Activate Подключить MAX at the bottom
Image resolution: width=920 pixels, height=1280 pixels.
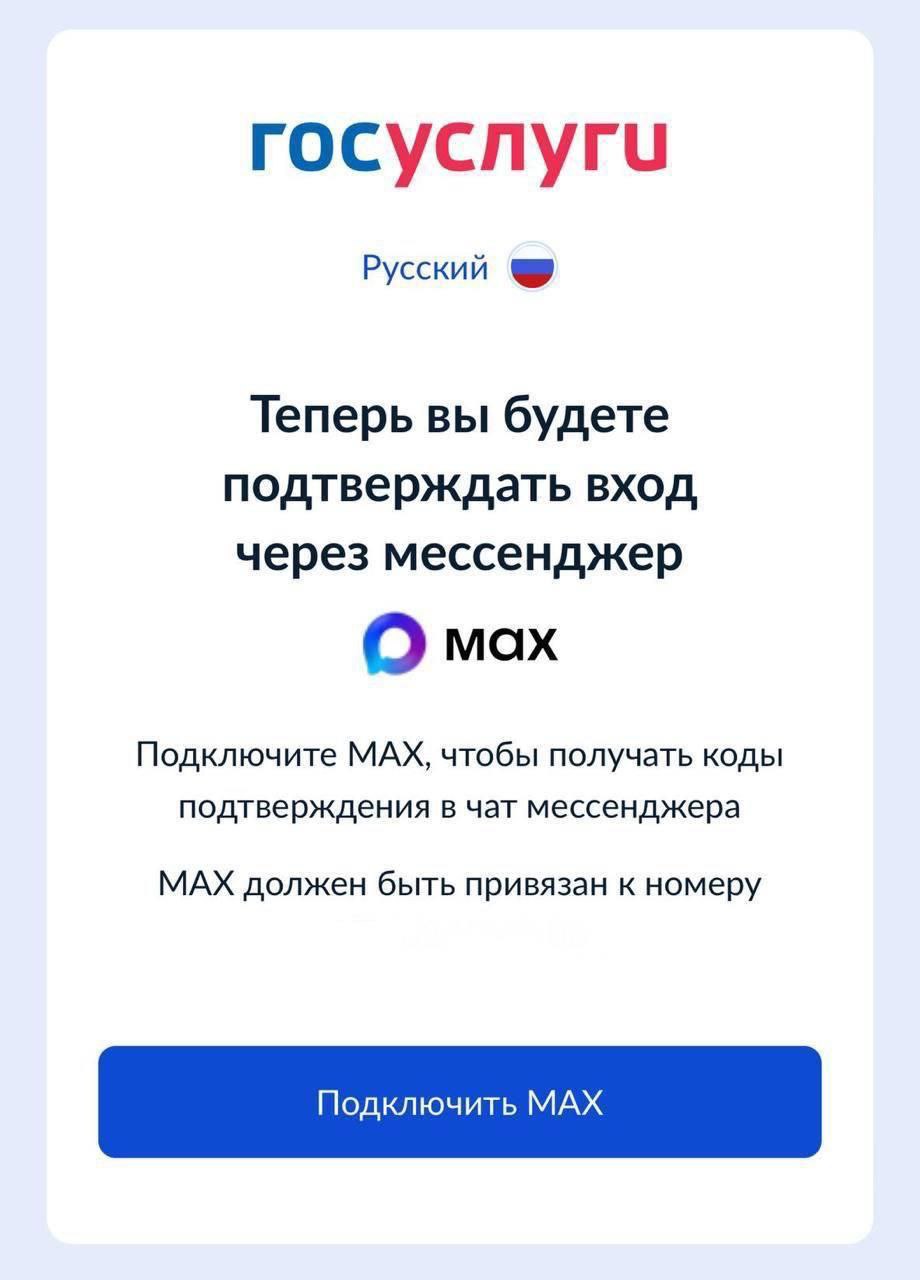pyautogui.click(x=460, y=1100)
